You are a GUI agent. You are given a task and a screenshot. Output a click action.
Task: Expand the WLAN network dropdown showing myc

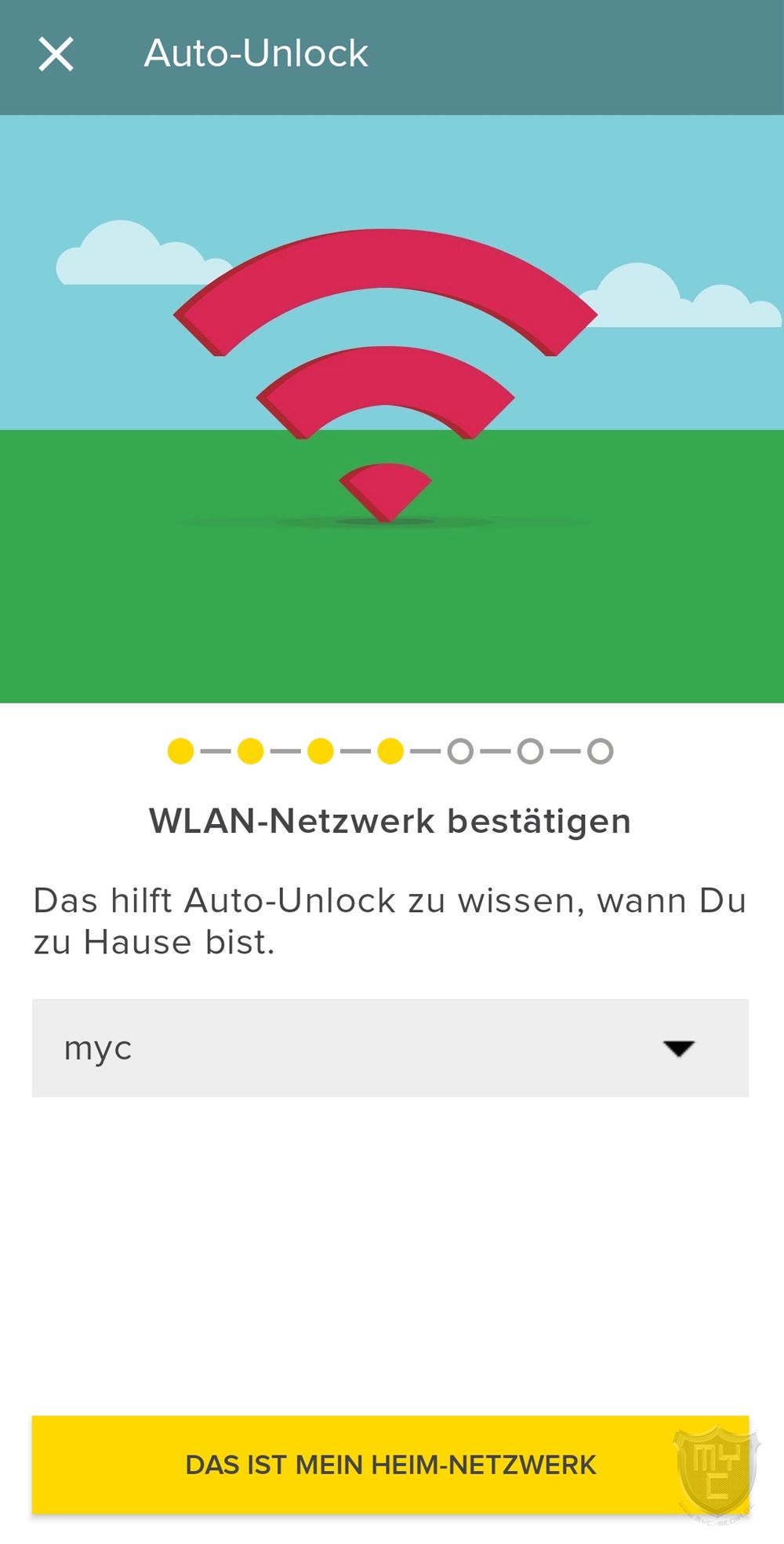390,1048
